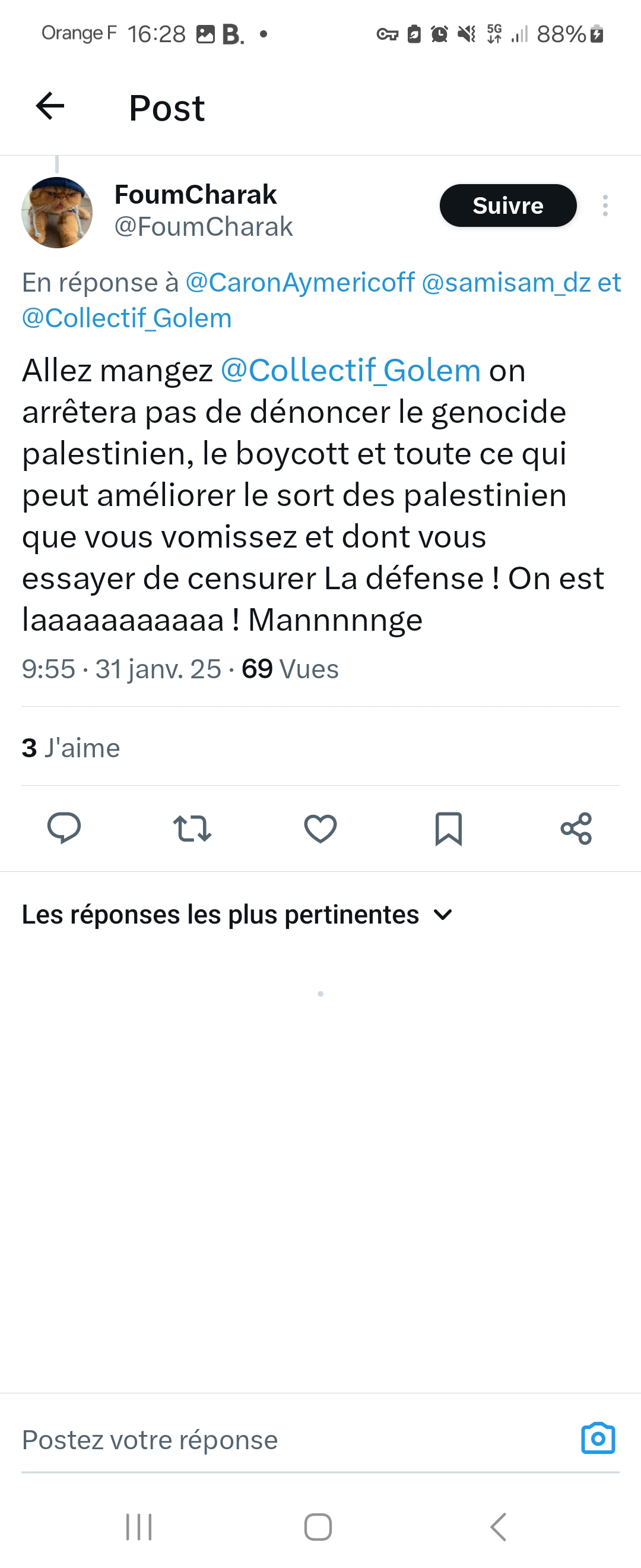Reply with the comment bubble icon
The width and height of the screenshot is (641, 1568).
coord(64,828)
